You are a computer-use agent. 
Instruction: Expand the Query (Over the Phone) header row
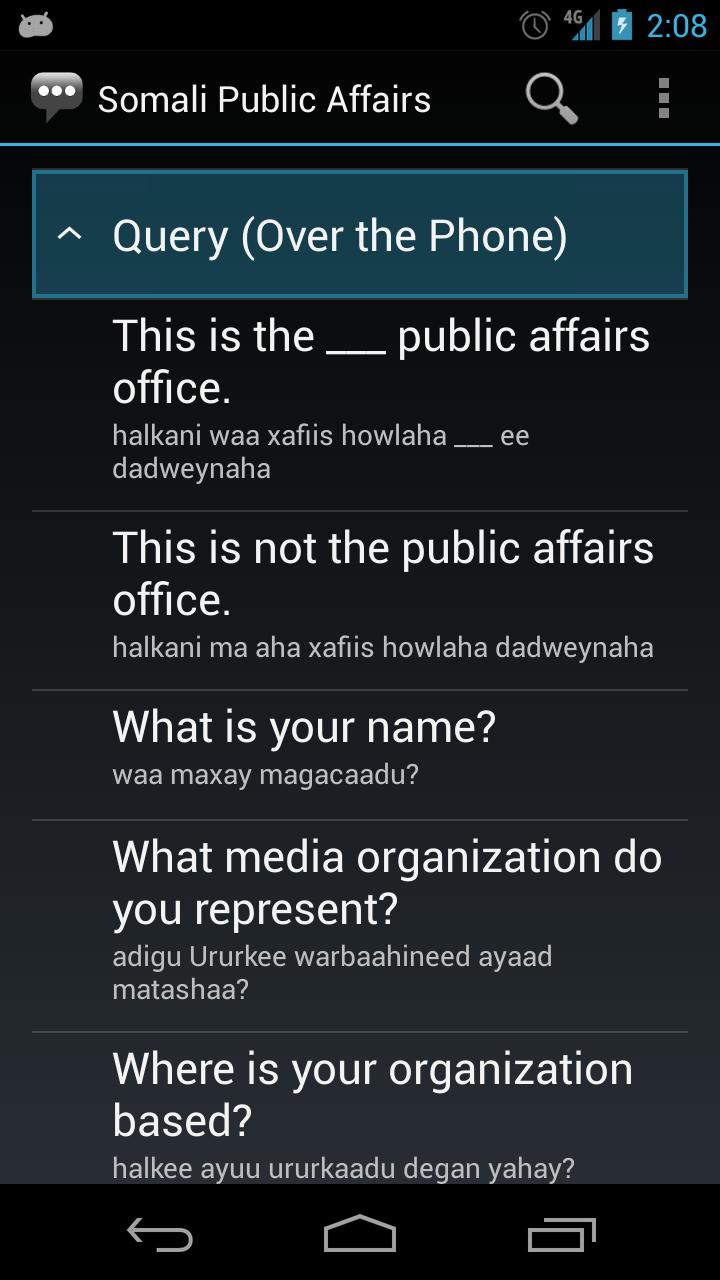[x=360, y=234]
